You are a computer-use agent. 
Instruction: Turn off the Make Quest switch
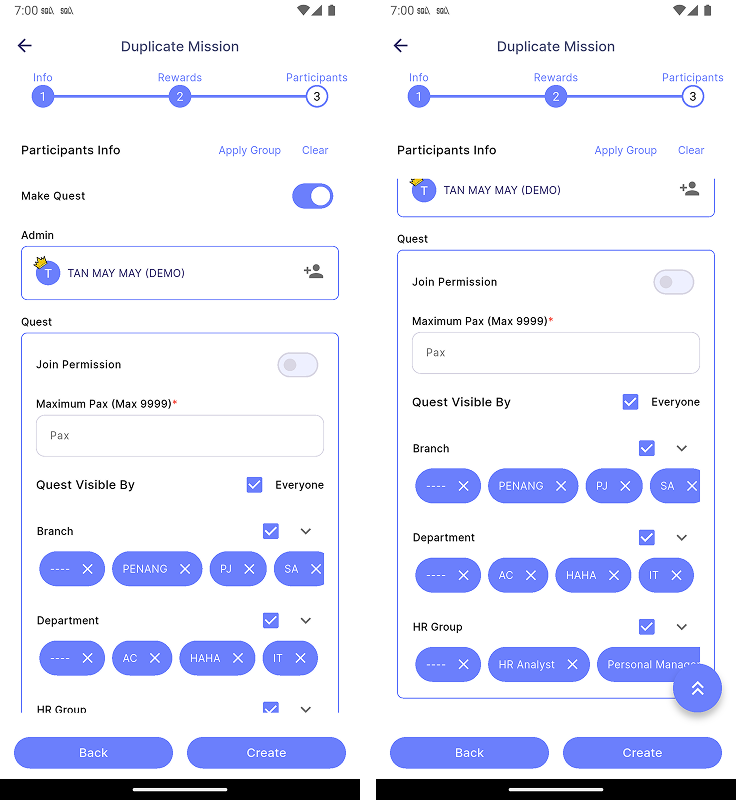(x=312, y=196)
